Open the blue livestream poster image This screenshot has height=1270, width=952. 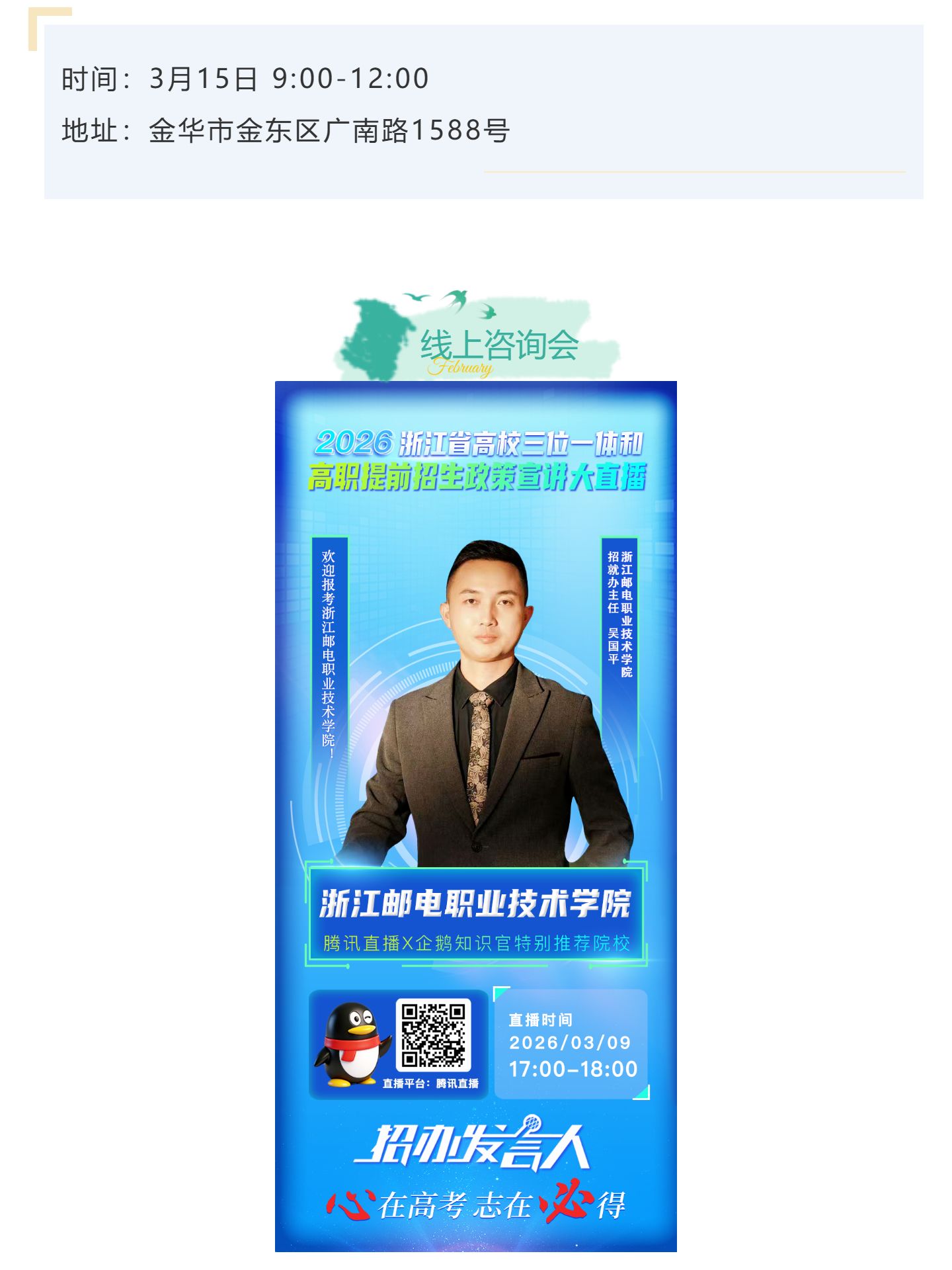coord(475,816)
